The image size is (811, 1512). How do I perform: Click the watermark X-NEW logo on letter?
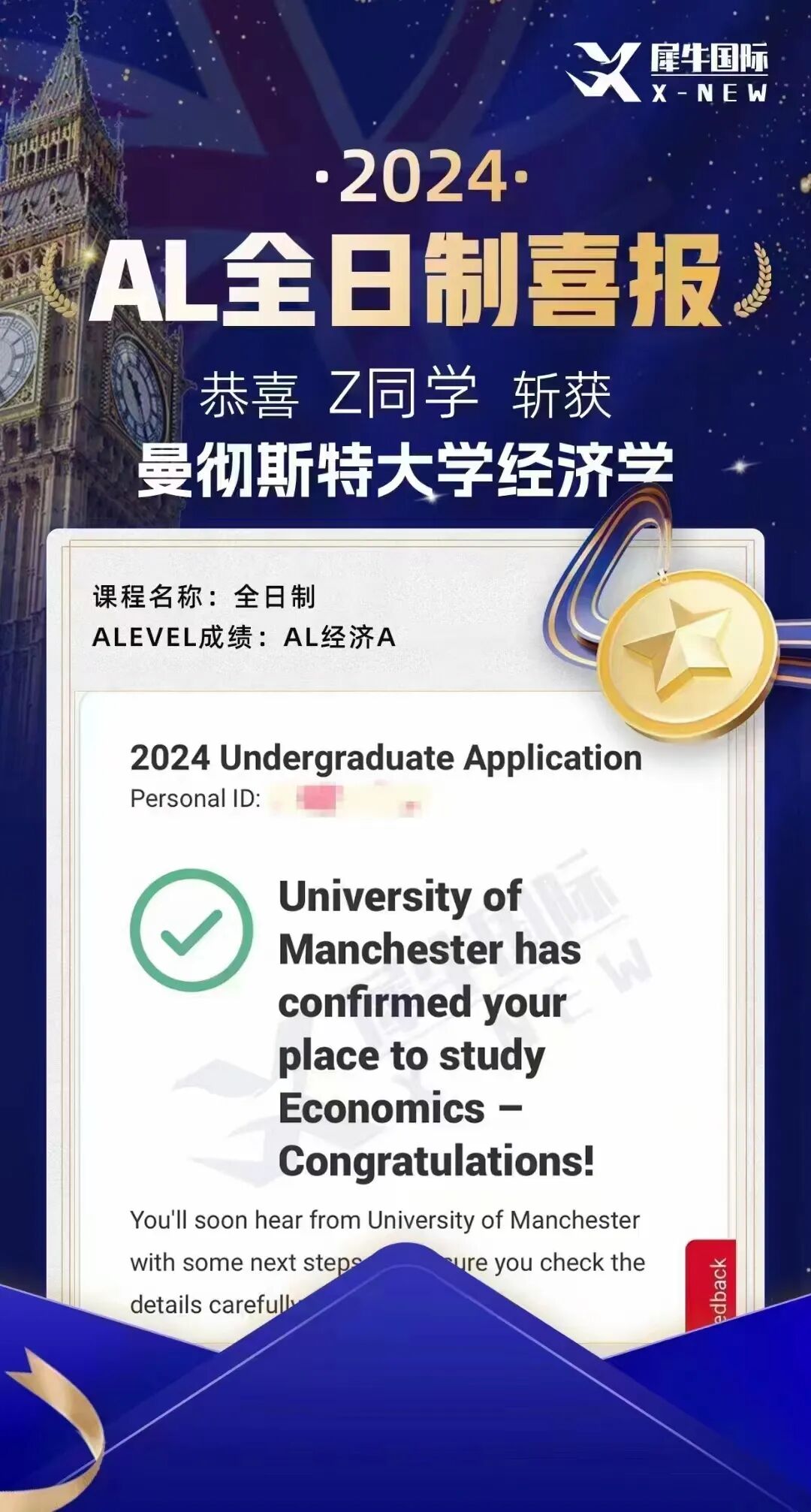click(571, 976)
